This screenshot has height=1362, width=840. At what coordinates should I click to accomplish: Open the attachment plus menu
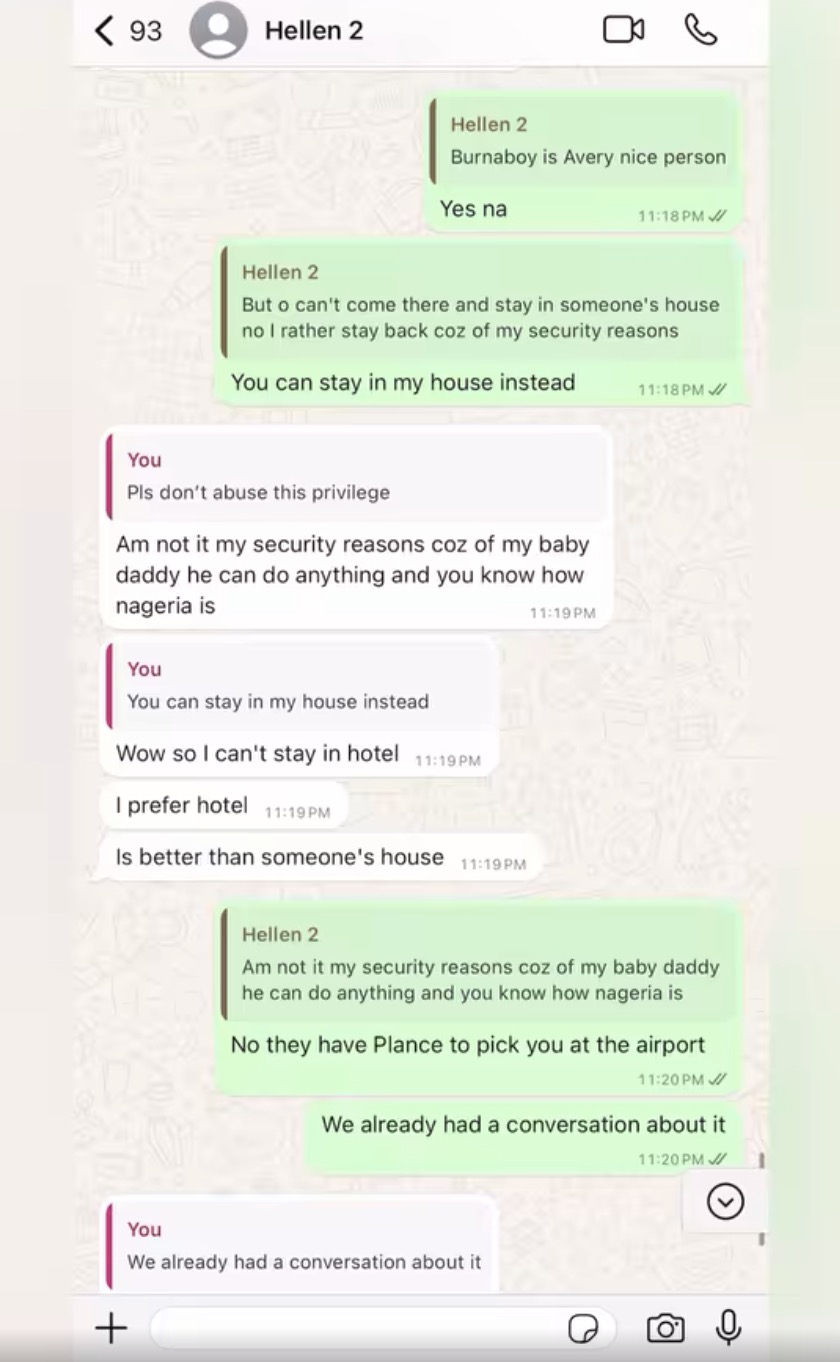(111, 1328)
